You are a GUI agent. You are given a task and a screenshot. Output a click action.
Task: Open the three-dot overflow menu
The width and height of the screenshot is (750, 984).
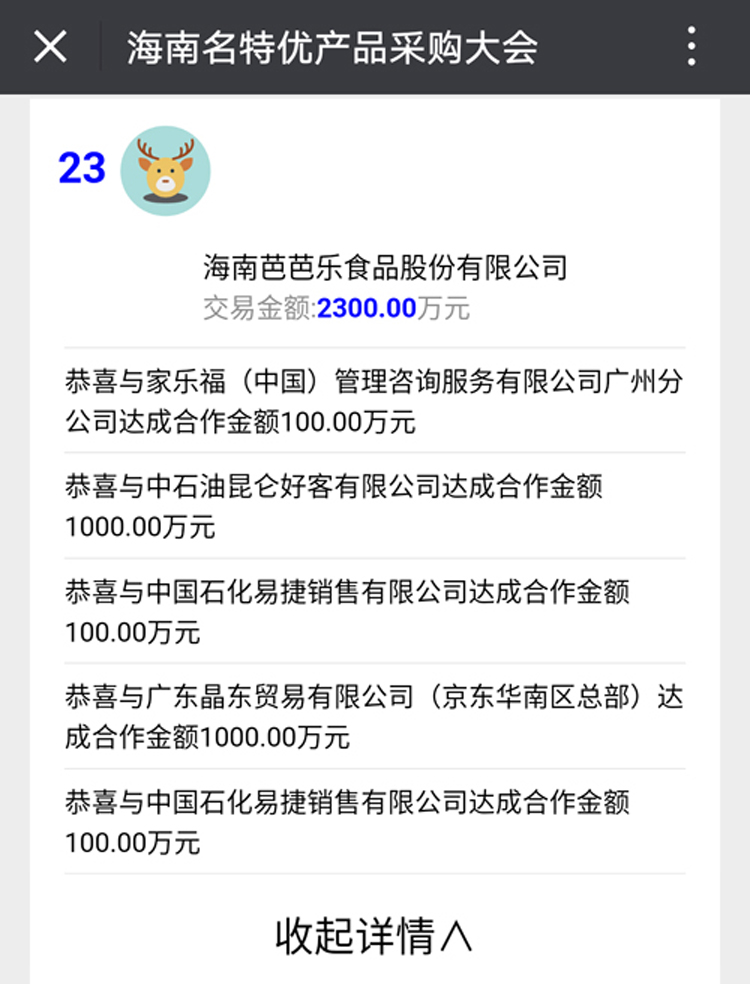pos(691,47)
